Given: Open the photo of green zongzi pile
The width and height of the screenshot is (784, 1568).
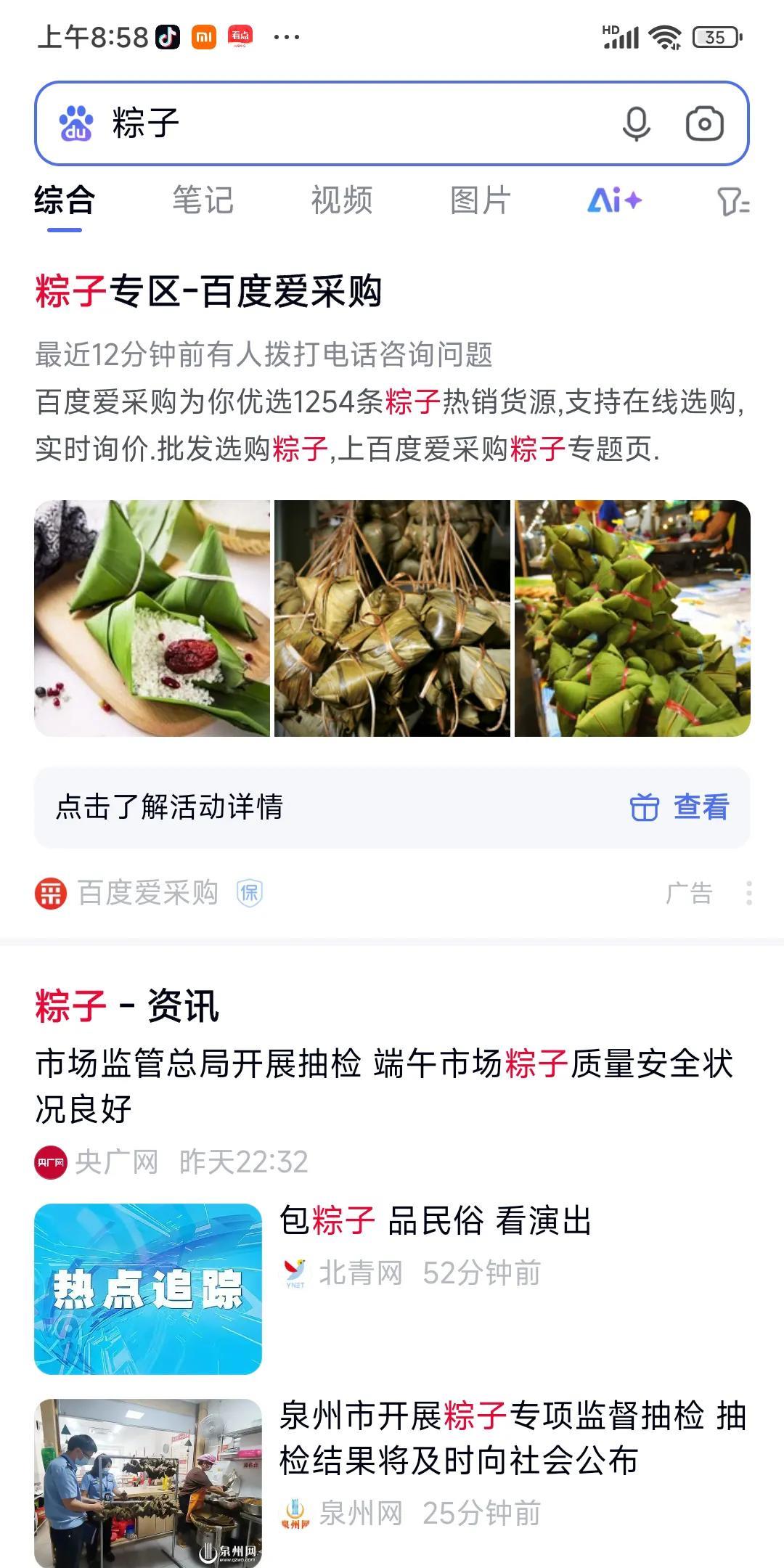Looking at the screenshot, I should (632, 618).
